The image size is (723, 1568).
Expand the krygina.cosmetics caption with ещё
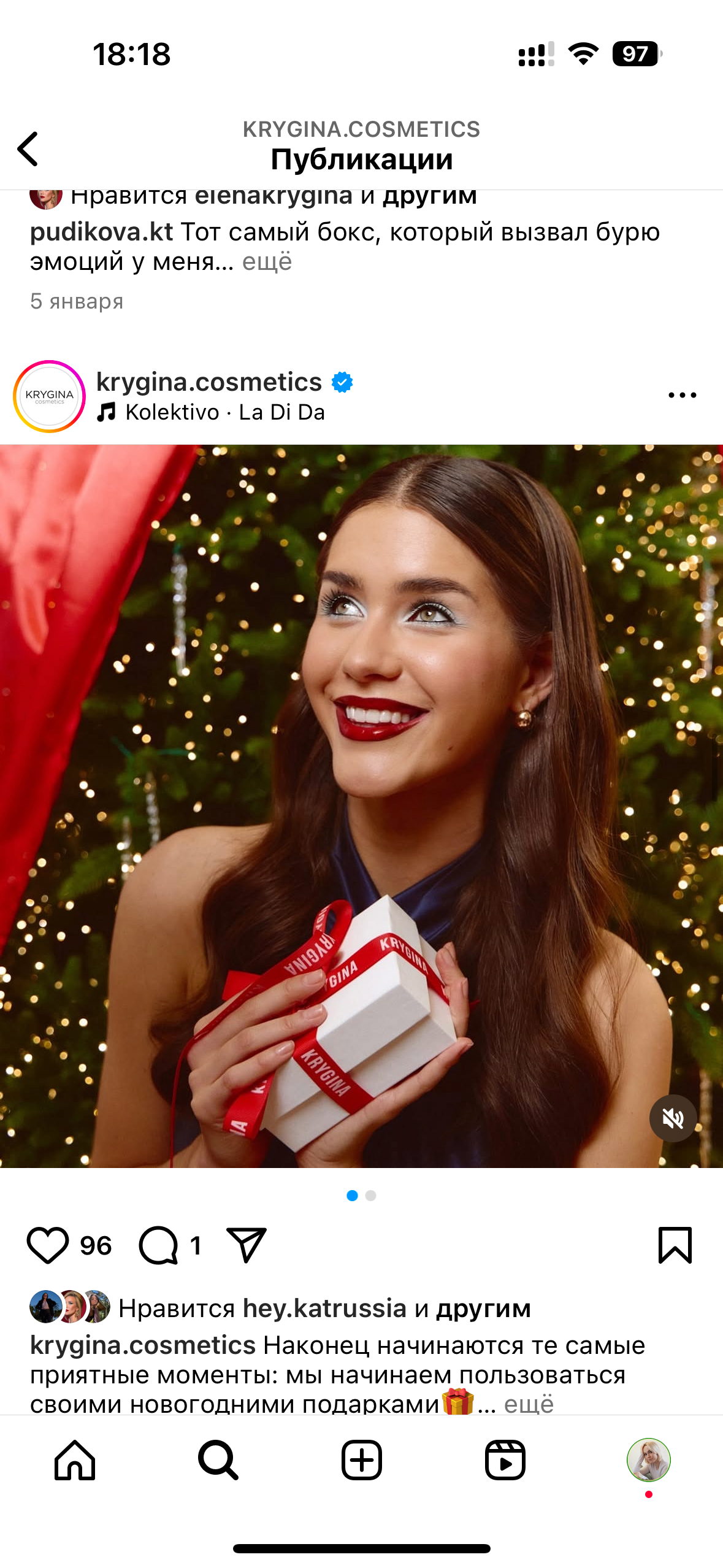529,1404
